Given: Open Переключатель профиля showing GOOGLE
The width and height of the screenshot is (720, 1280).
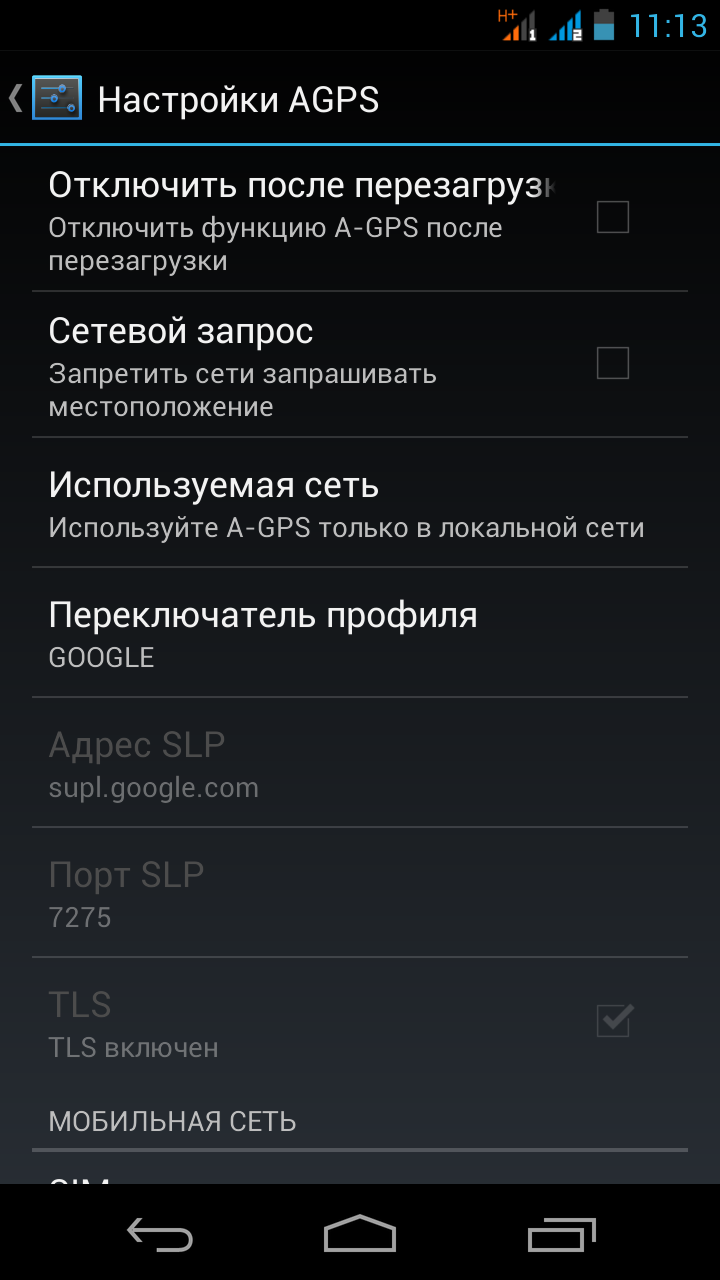Looking at the screenshot, I should tap(346, 633).
